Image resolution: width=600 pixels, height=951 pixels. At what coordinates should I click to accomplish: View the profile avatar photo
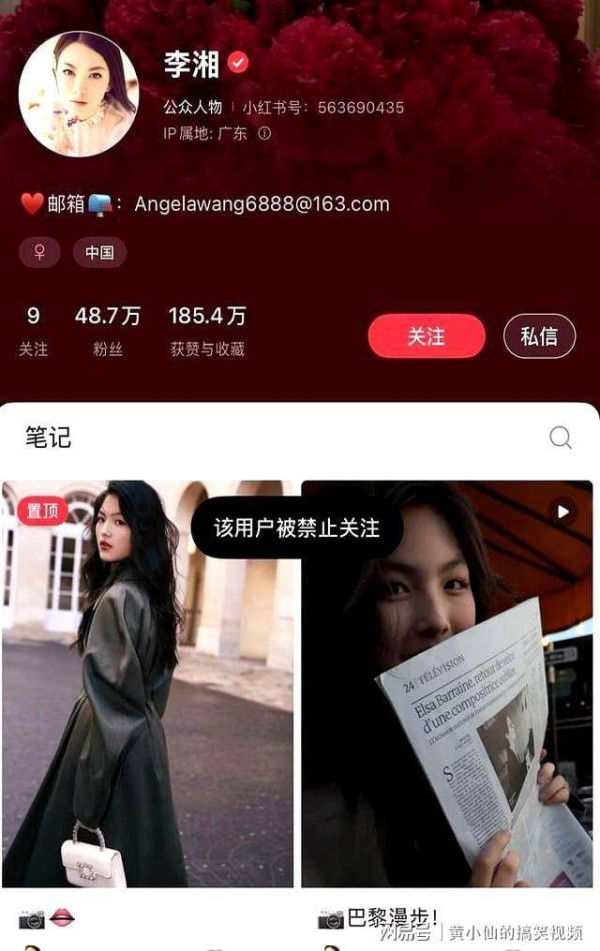[x=78, y=95]
